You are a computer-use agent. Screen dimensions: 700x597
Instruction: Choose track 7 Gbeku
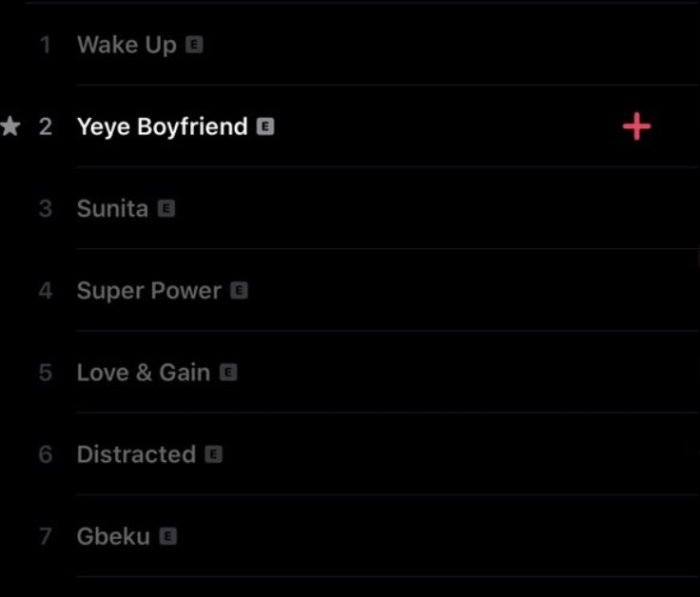pos(113,537)
